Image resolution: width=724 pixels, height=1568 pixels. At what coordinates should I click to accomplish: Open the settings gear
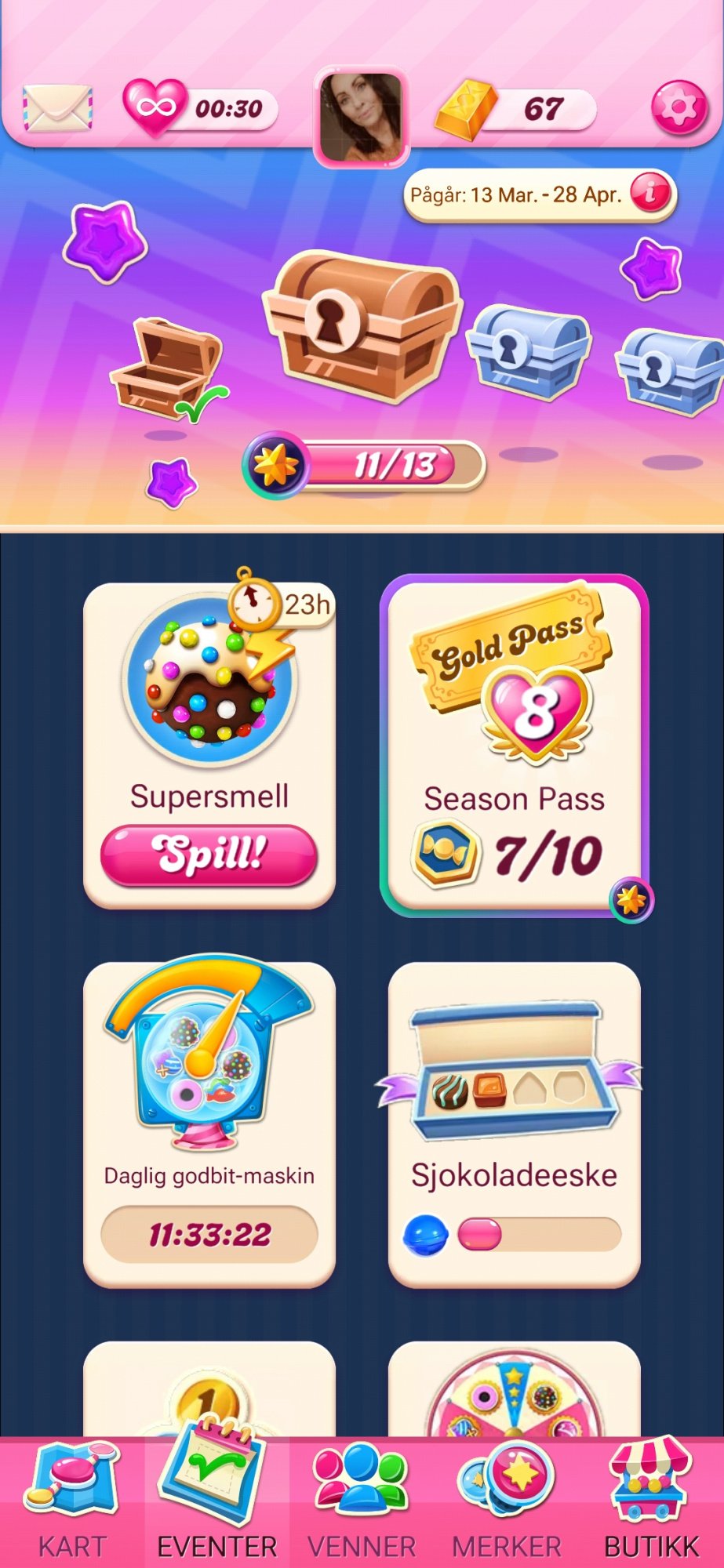(679, 107)
